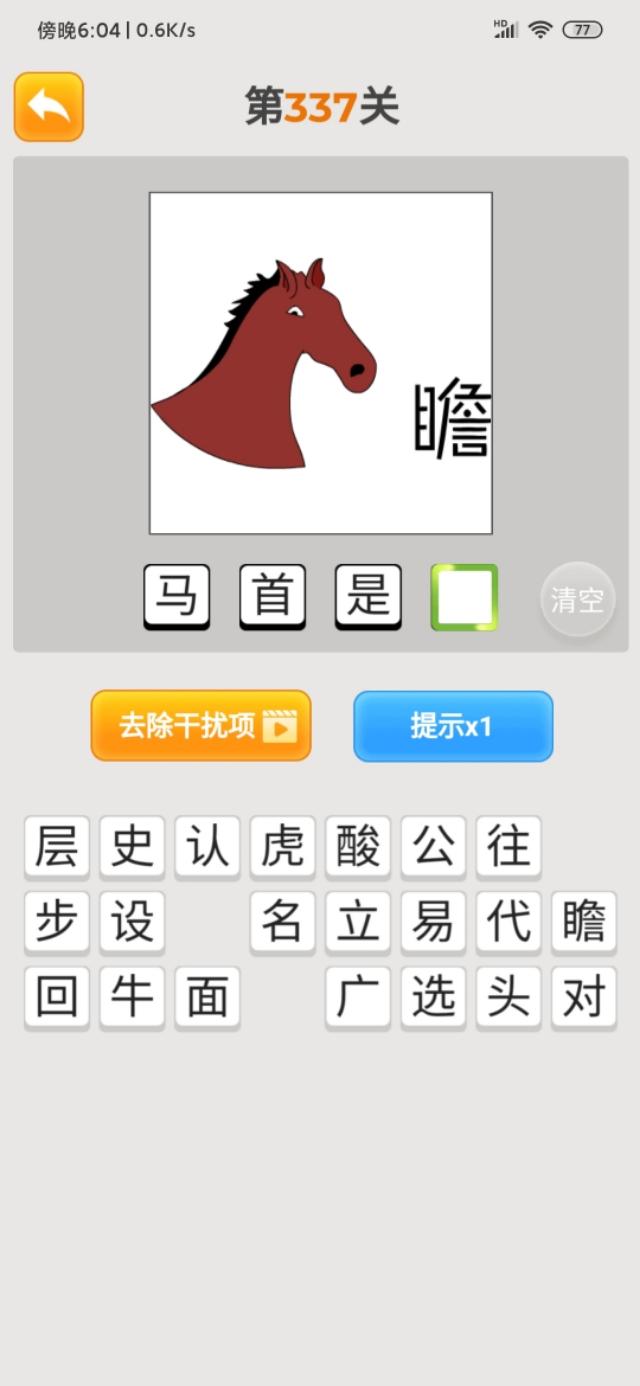Choose the 牛 character tile
The image size is (640, 1386).
click(x=132, y=997)
